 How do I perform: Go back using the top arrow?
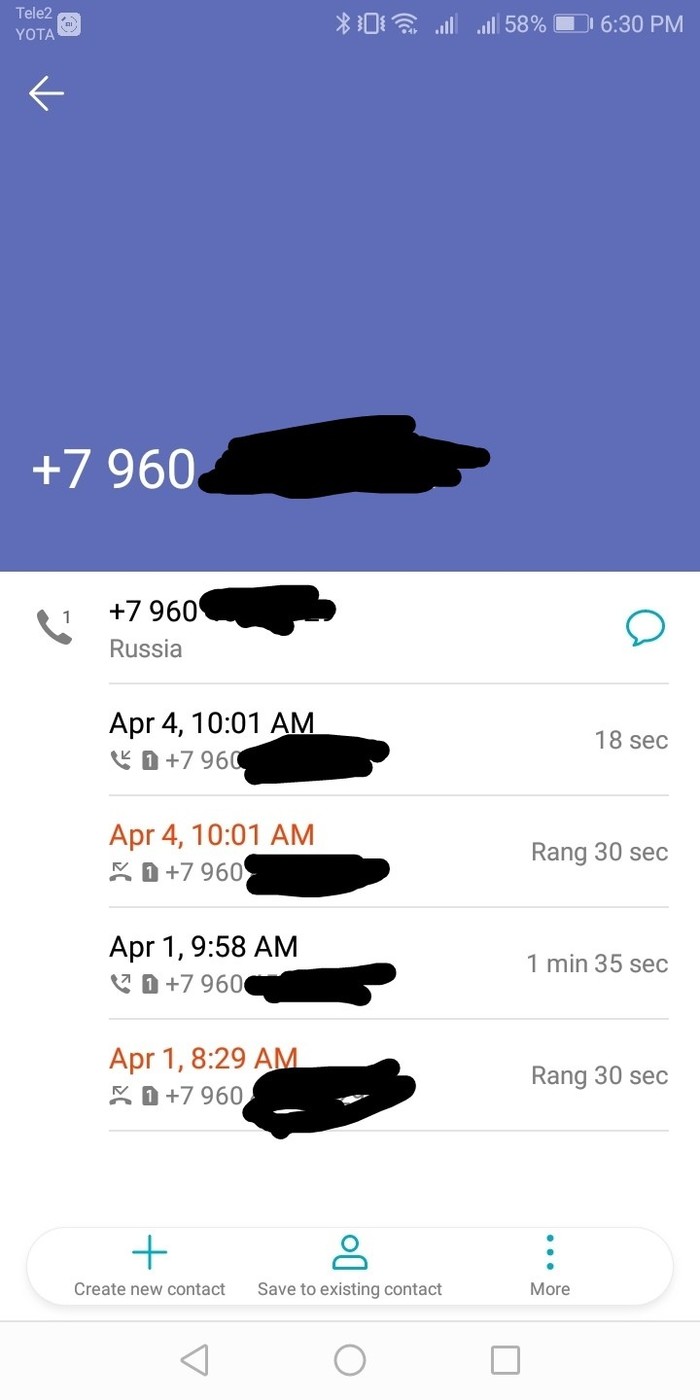coord(46,94)
